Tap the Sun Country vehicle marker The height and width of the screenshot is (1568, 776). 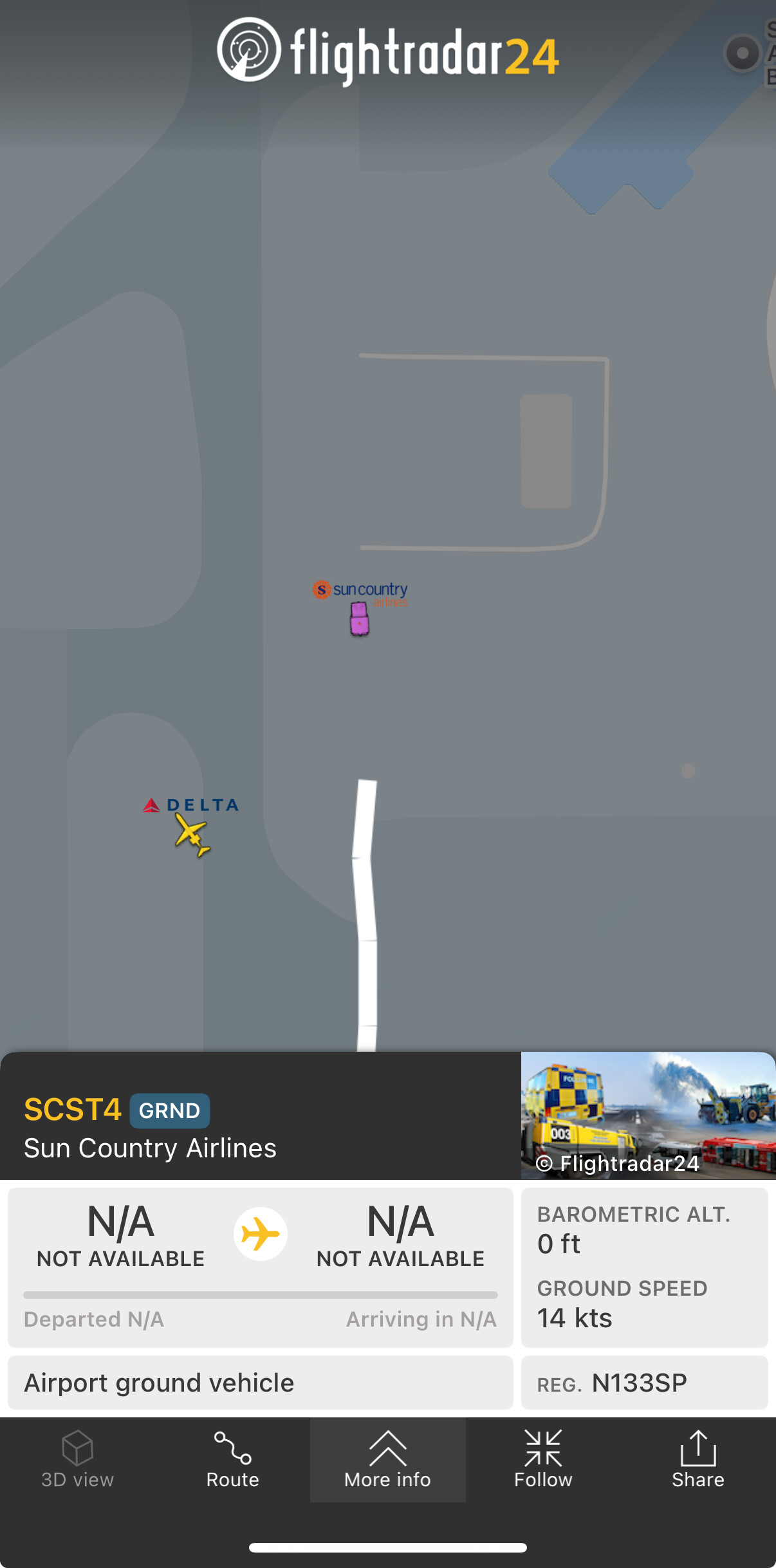tap(359, 619)
